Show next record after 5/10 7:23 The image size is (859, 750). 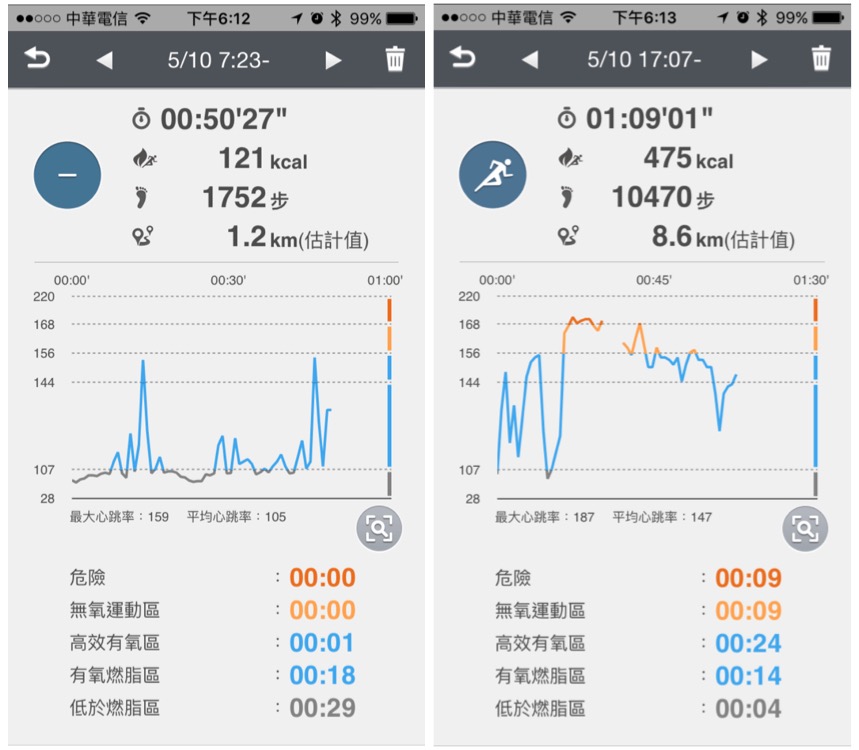click(x=333, y=60)
